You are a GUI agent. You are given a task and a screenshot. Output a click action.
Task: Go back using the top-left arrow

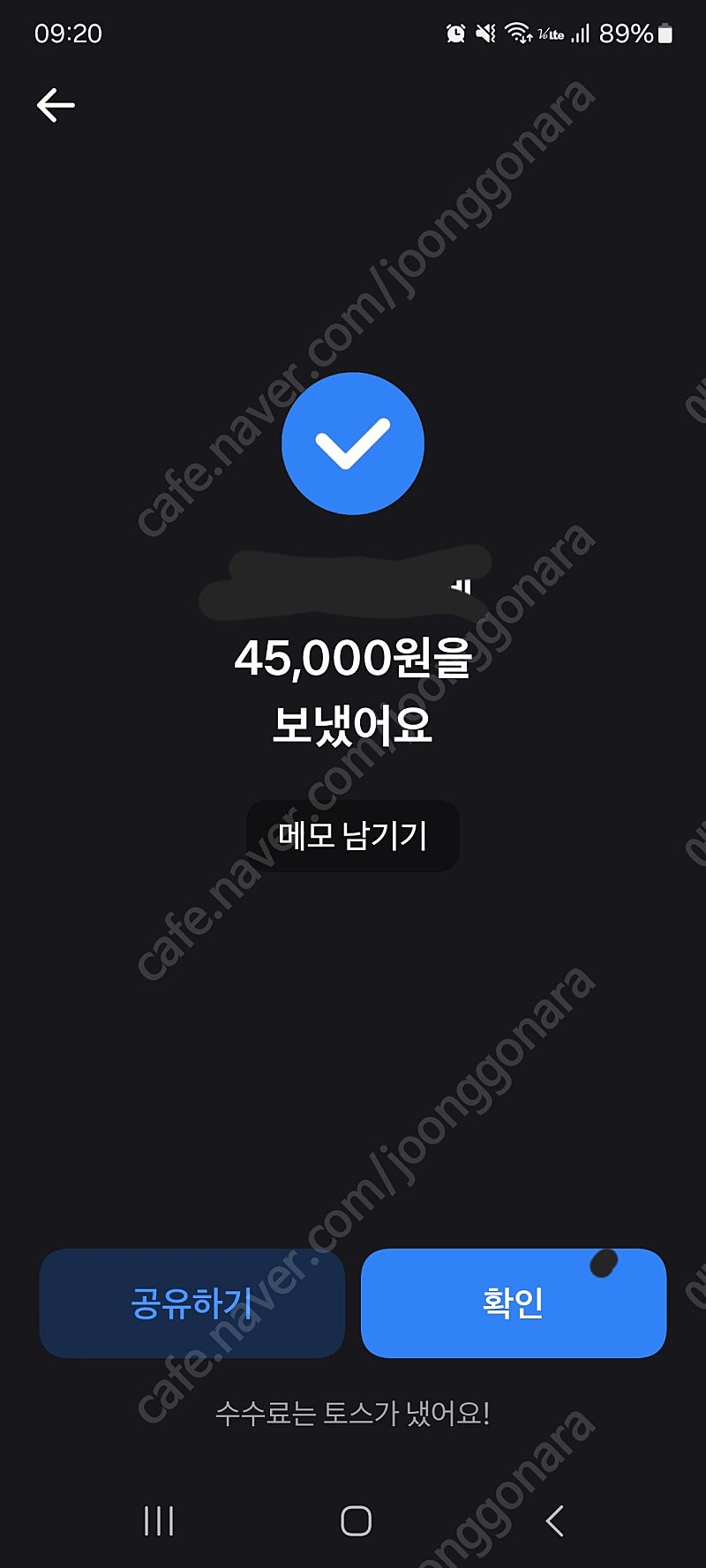[x=56, y=105]
